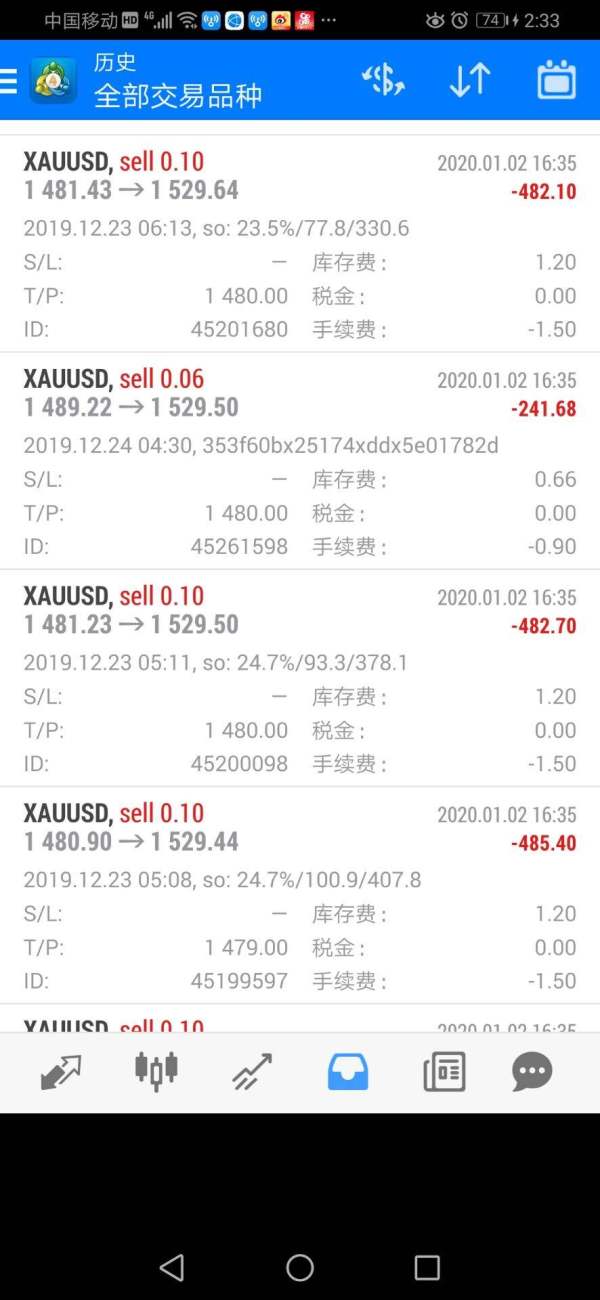The width and height of the screenshot is (600, 1300).
Task: Go to the home screen
Action: (x=300, y=1268)
